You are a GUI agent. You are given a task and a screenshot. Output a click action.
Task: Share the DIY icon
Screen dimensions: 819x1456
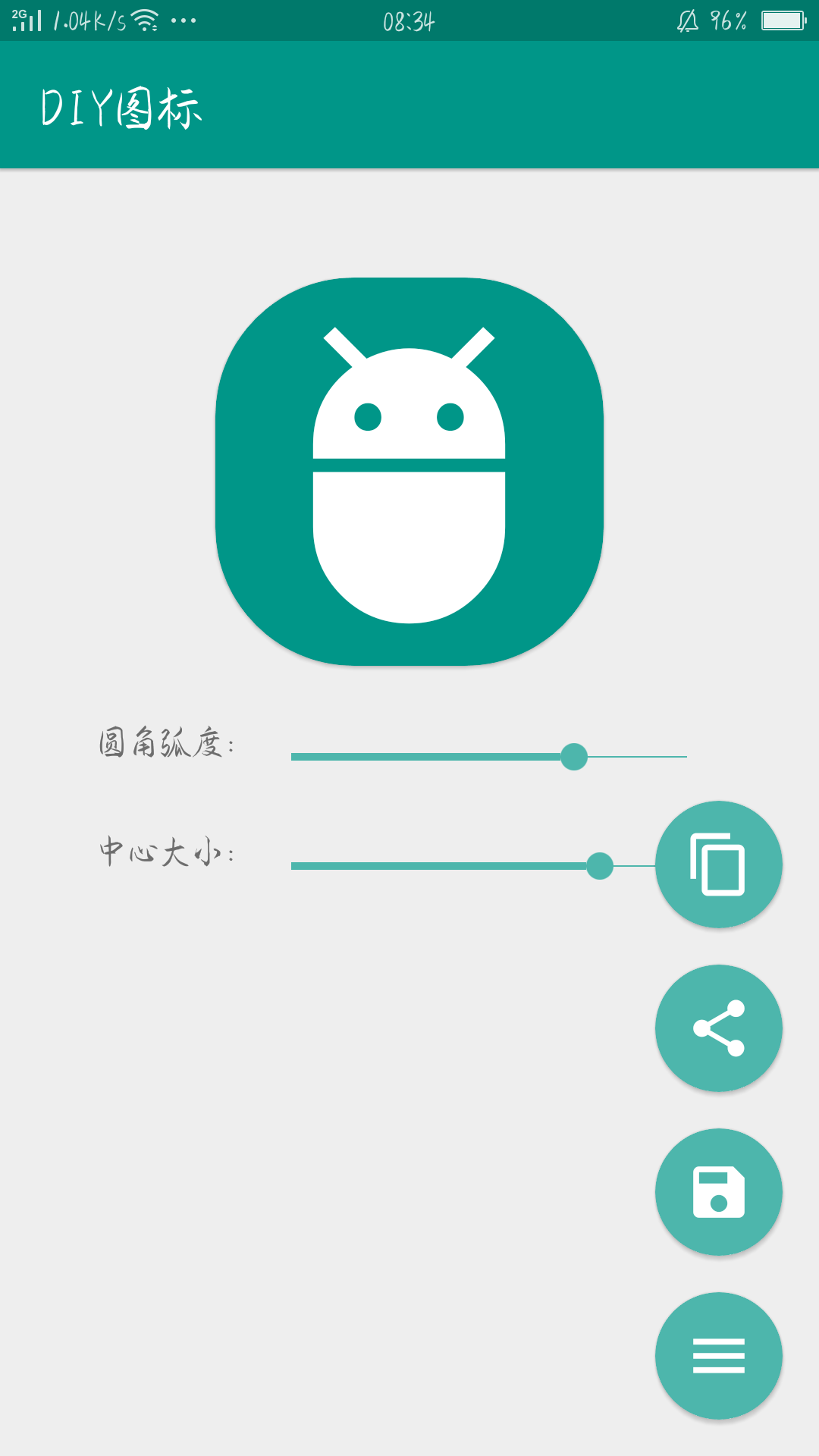718,1028
